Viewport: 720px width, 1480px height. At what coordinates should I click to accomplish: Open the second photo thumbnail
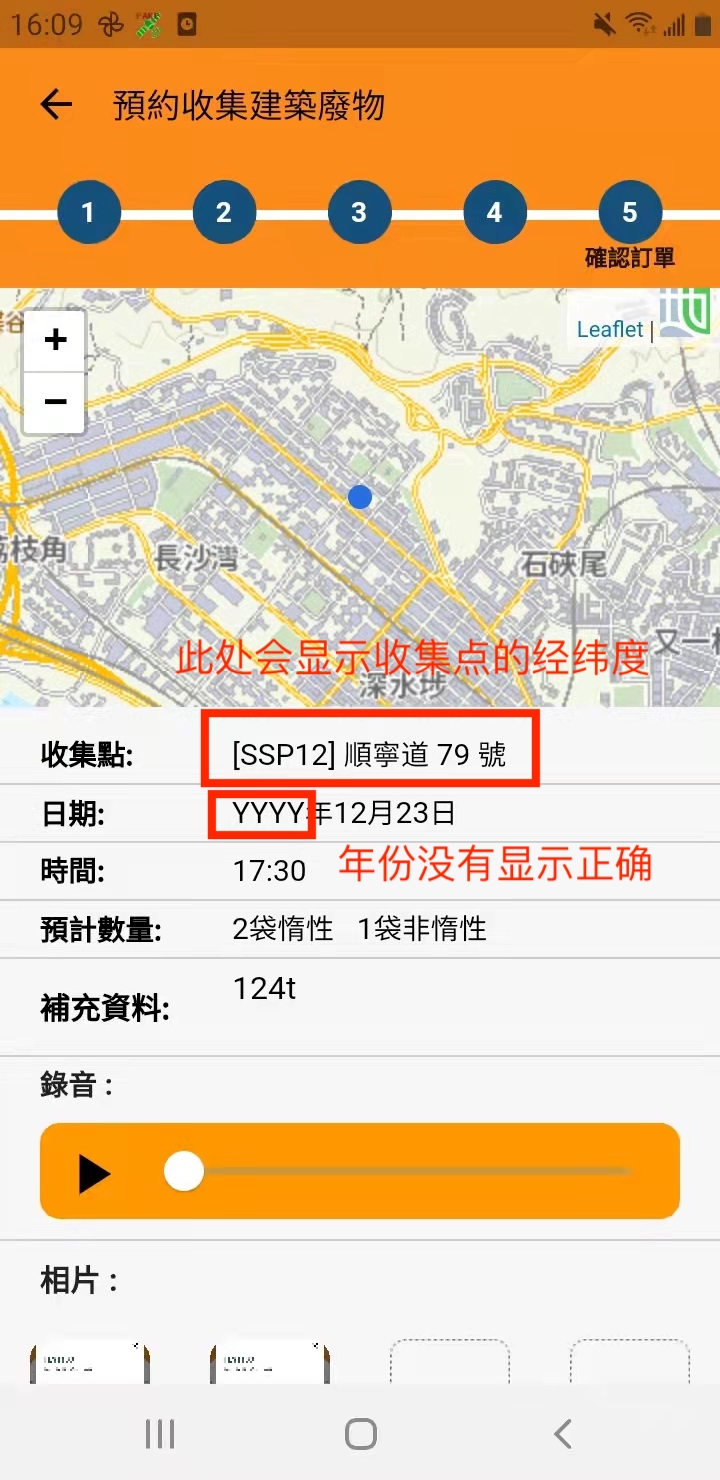(270, 1362)
